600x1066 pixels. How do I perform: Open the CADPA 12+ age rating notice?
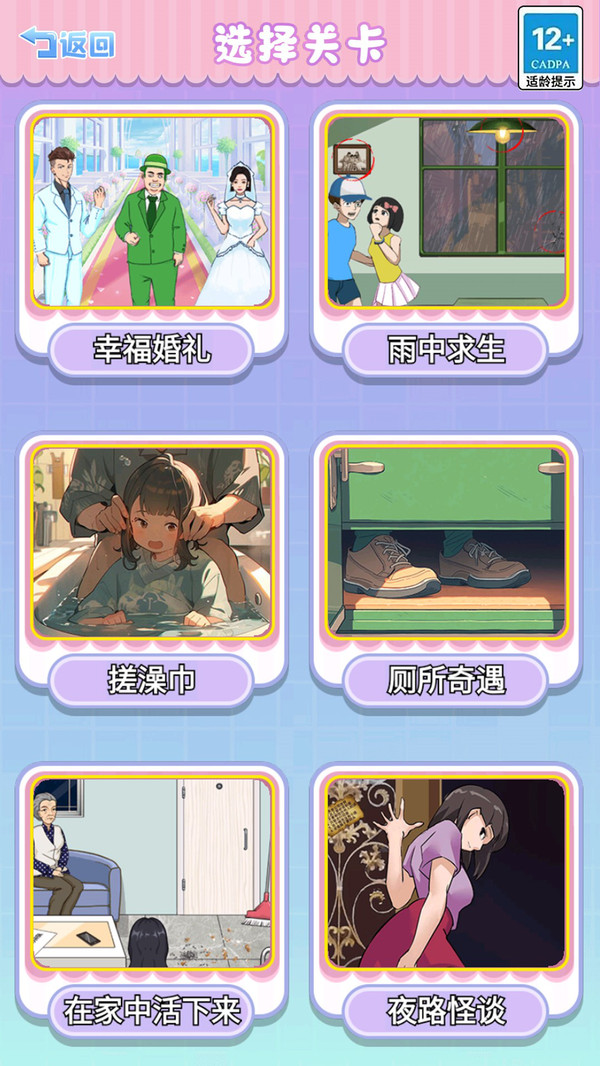[x=550, y=47]
